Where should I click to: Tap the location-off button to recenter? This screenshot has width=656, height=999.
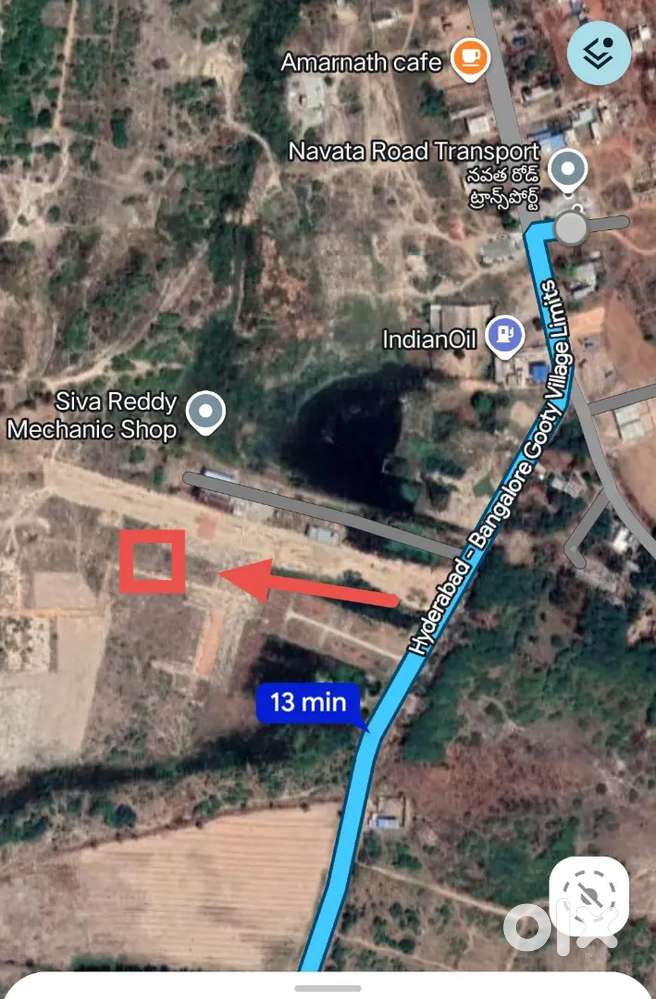pyautogui.click(x=589, y=895)
